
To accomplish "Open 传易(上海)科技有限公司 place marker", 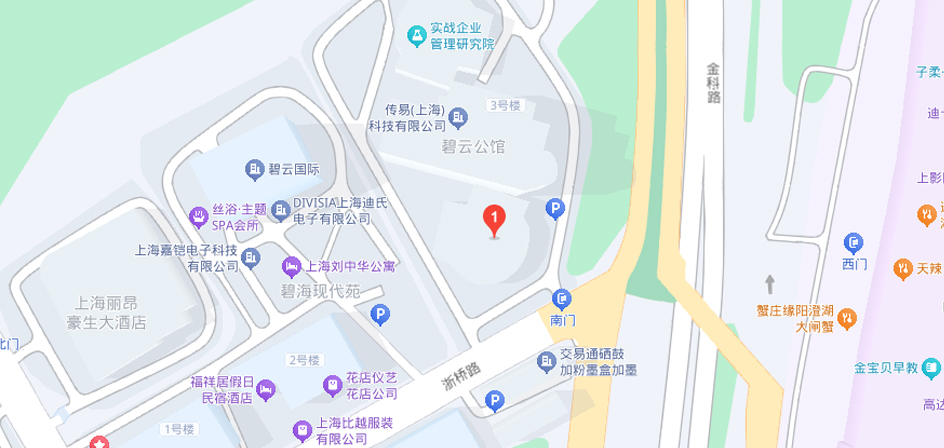I will (x=458, y=118).
